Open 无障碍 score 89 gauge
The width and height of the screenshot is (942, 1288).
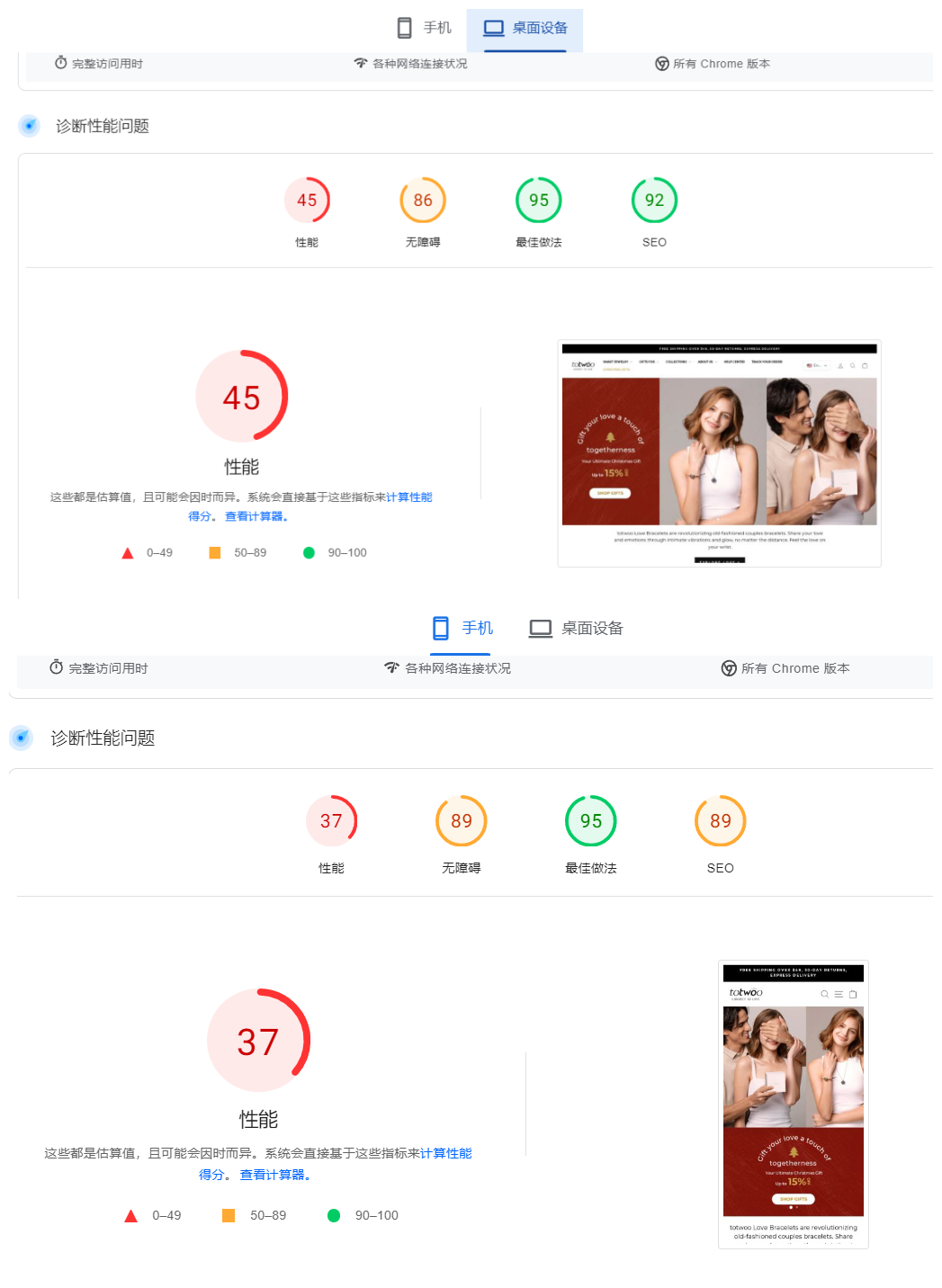coord(461,821)
